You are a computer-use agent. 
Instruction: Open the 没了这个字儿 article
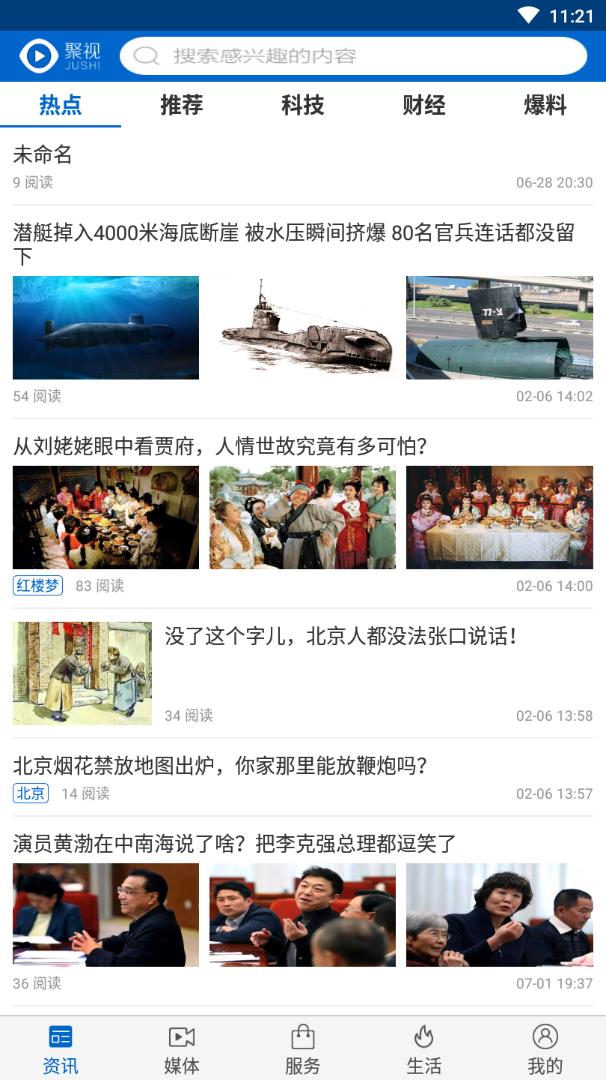[340, 636]
